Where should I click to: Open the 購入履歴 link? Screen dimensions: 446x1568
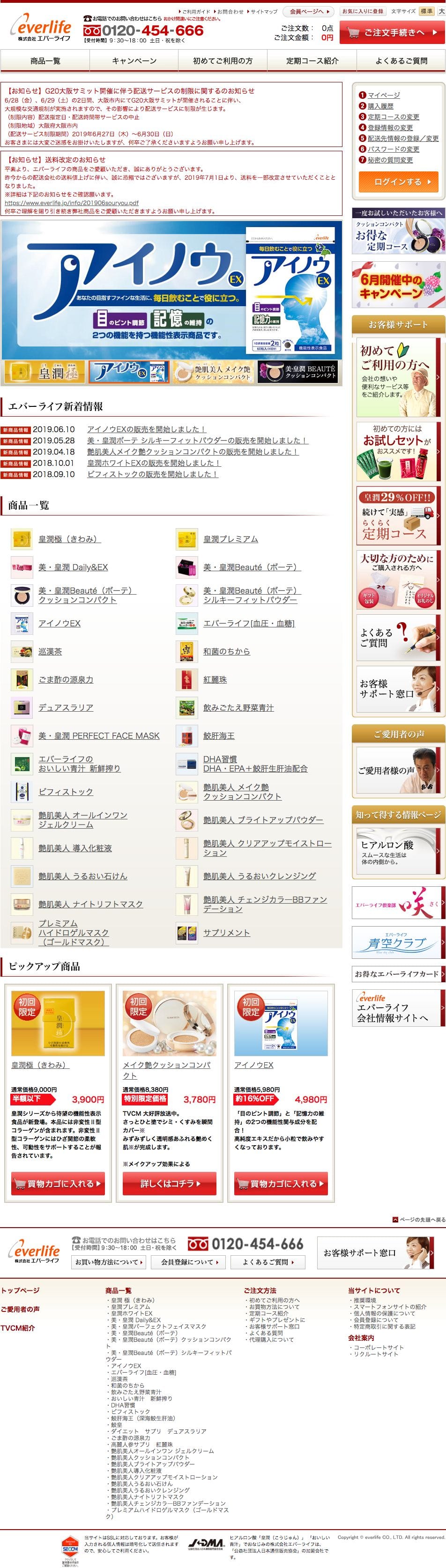click(x=380, y=106)
